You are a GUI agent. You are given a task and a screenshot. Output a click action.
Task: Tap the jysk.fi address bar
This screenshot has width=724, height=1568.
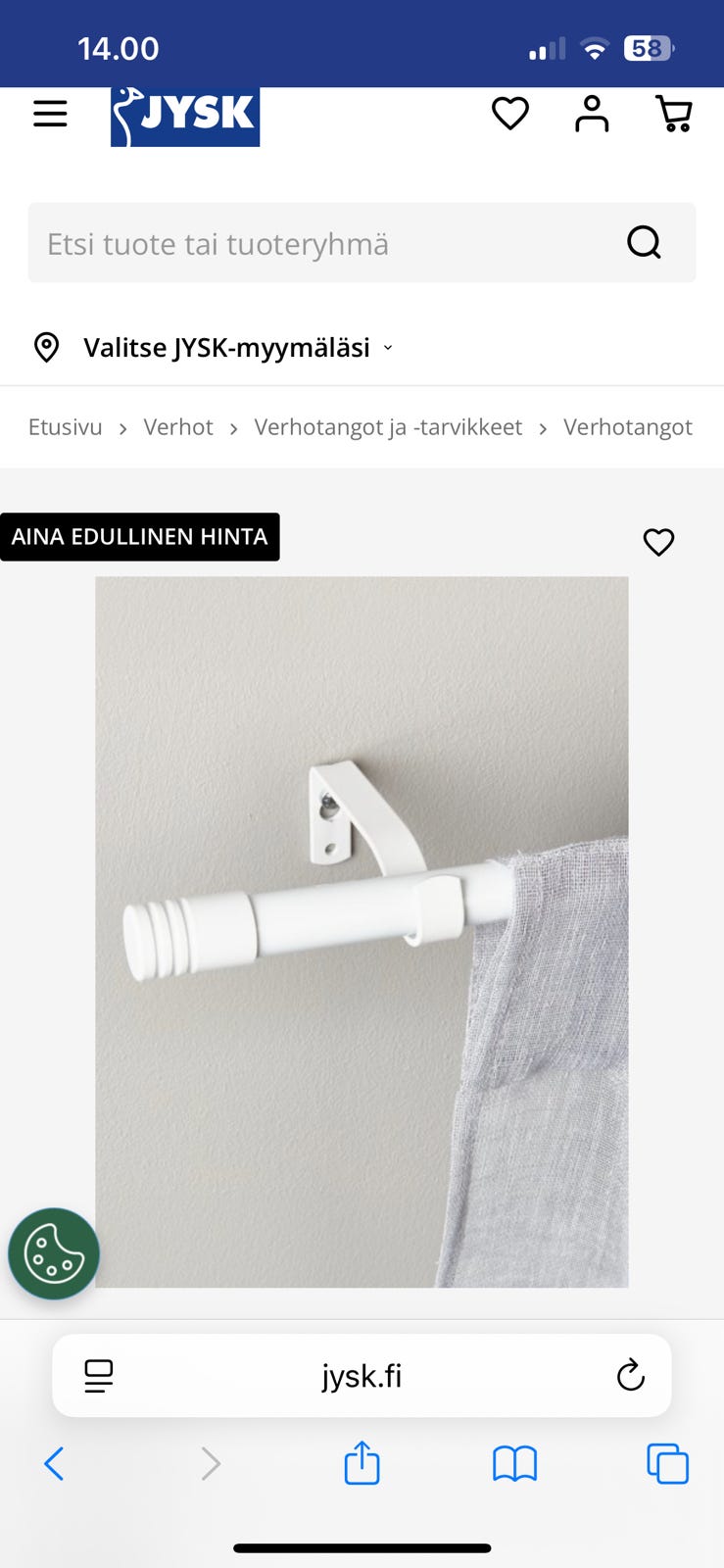pos(362,1375)
